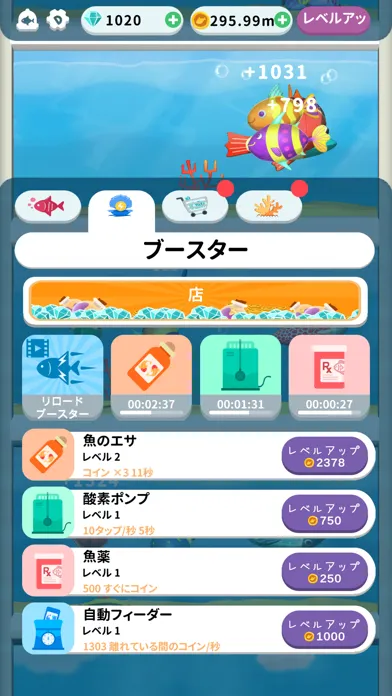
Task: Switch to the shopping cart tab
Action: click(195, 206)
